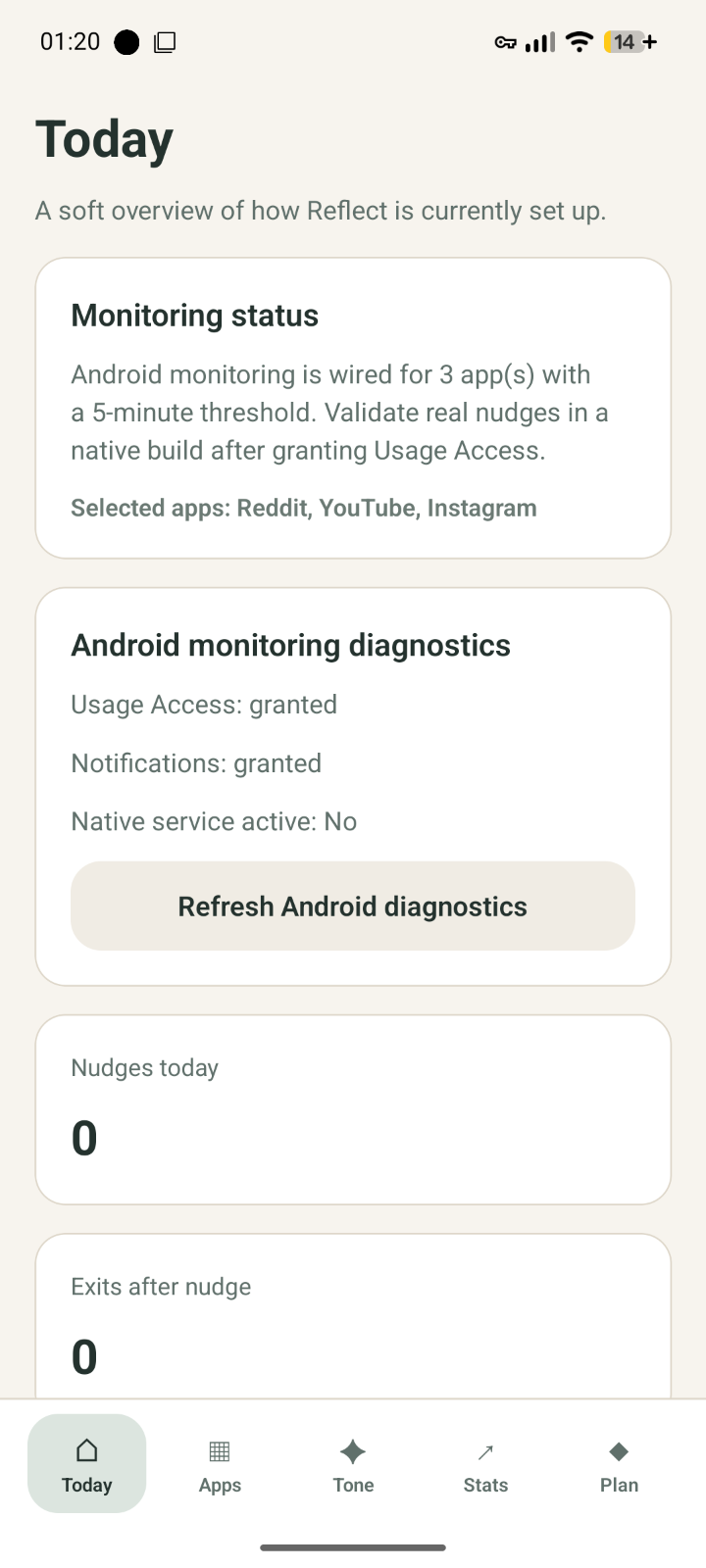Tap the Selected apps Reddit YouTube Instagram line
Viewport: 706px width, 1568px height.
pyautogui.click(x=303, y=508)
